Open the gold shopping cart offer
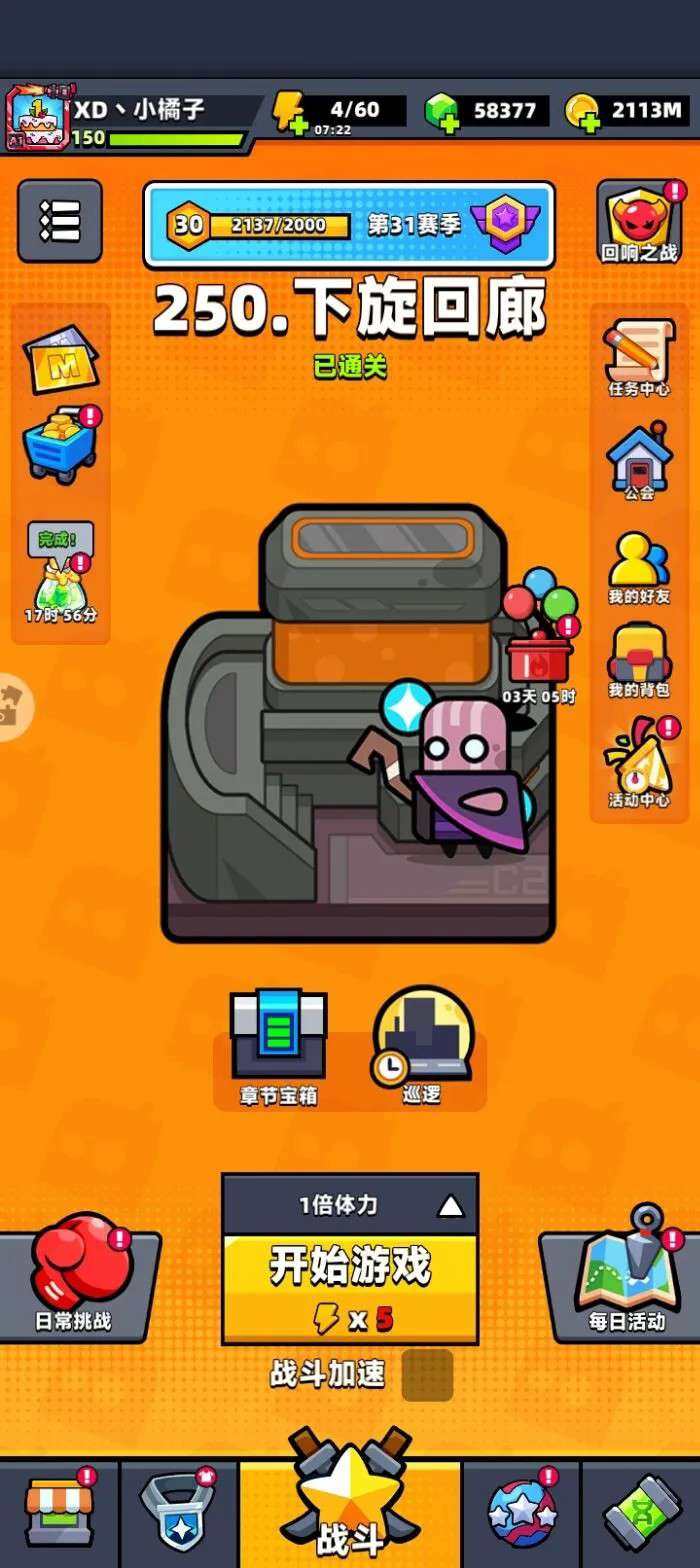 pyautogui.click(x=62, y=447)
